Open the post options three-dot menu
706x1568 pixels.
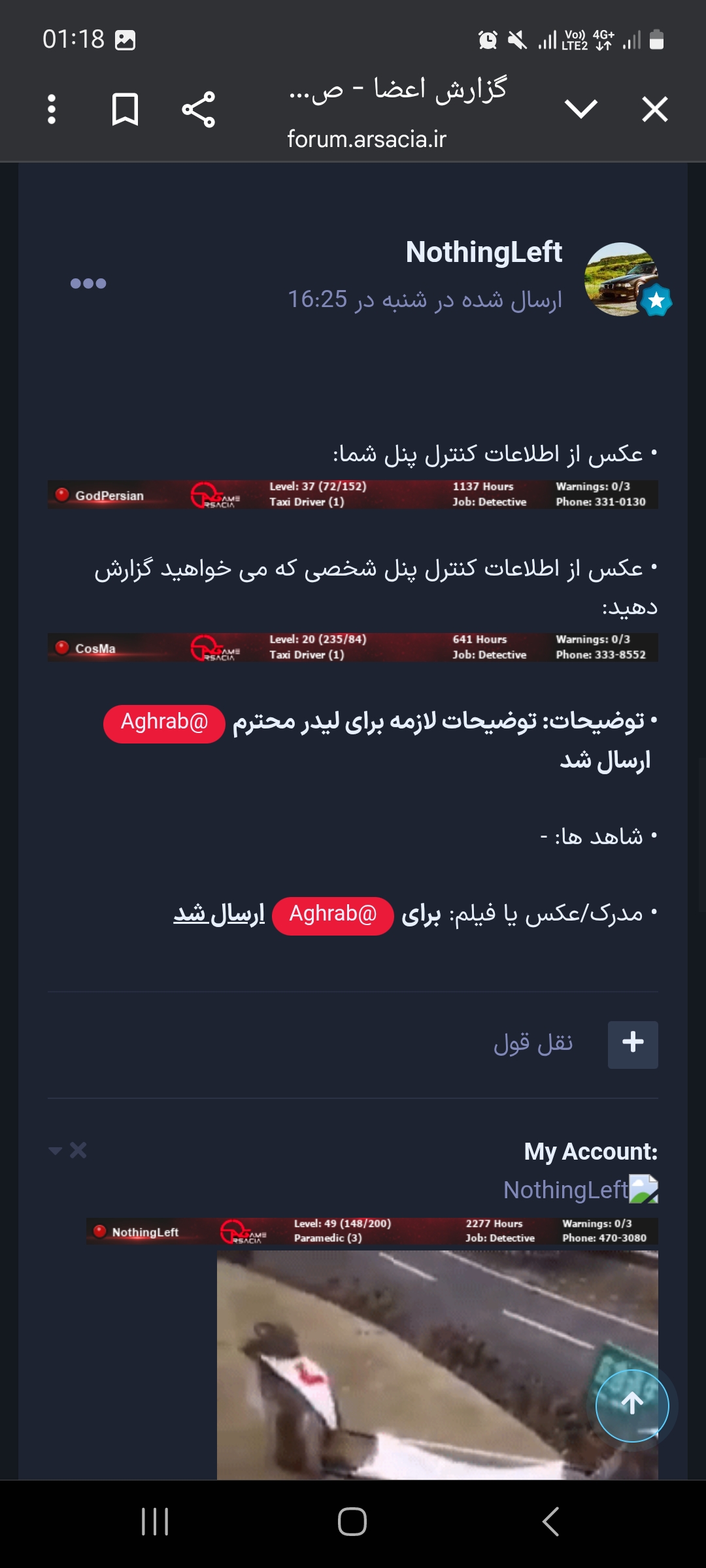click(x=88, y=283)
